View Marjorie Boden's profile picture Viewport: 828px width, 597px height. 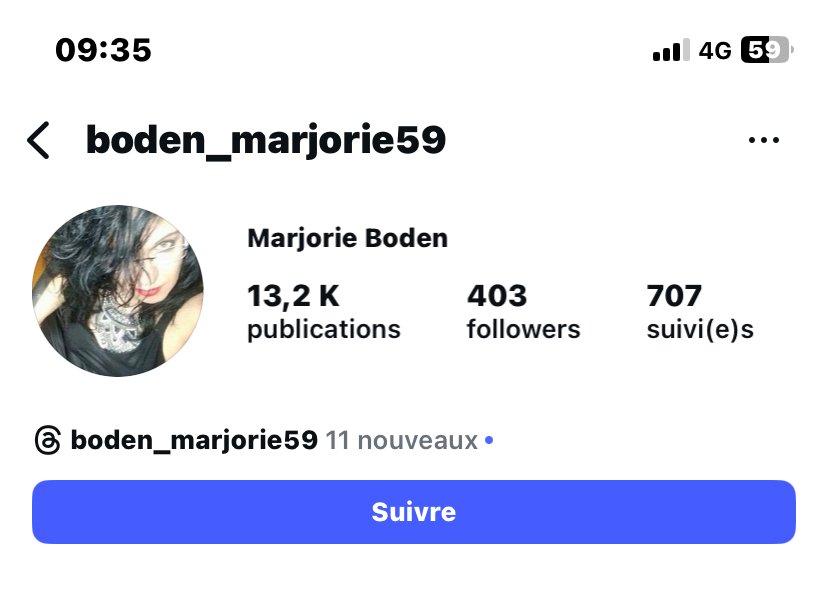pyautogui.click(x=118, y=291)
